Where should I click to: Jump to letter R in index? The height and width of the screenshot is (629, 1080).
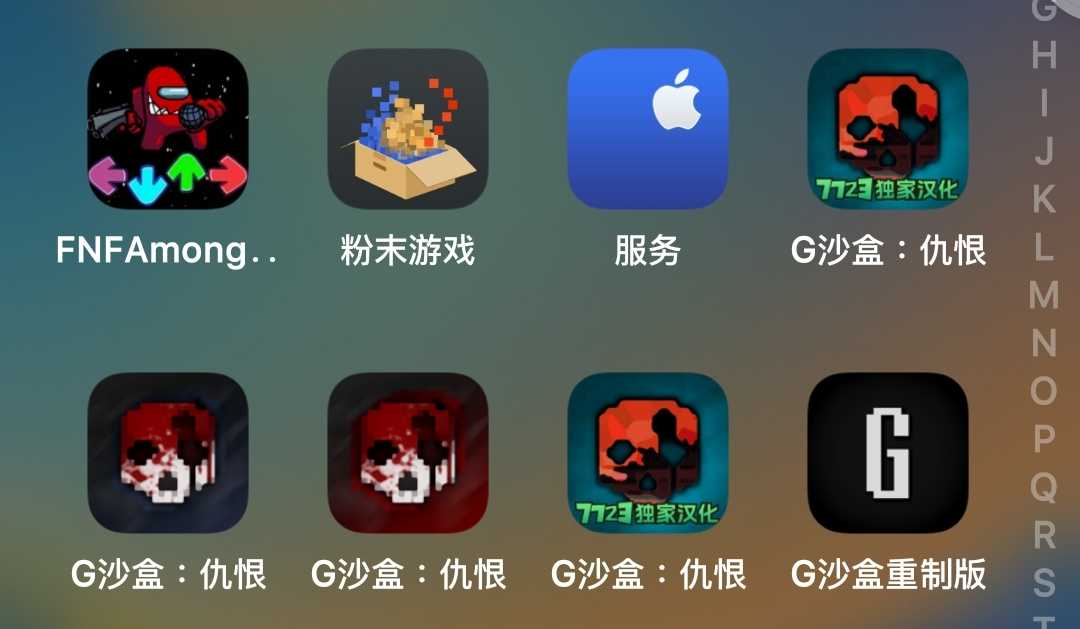click(x=1044, y=535)
